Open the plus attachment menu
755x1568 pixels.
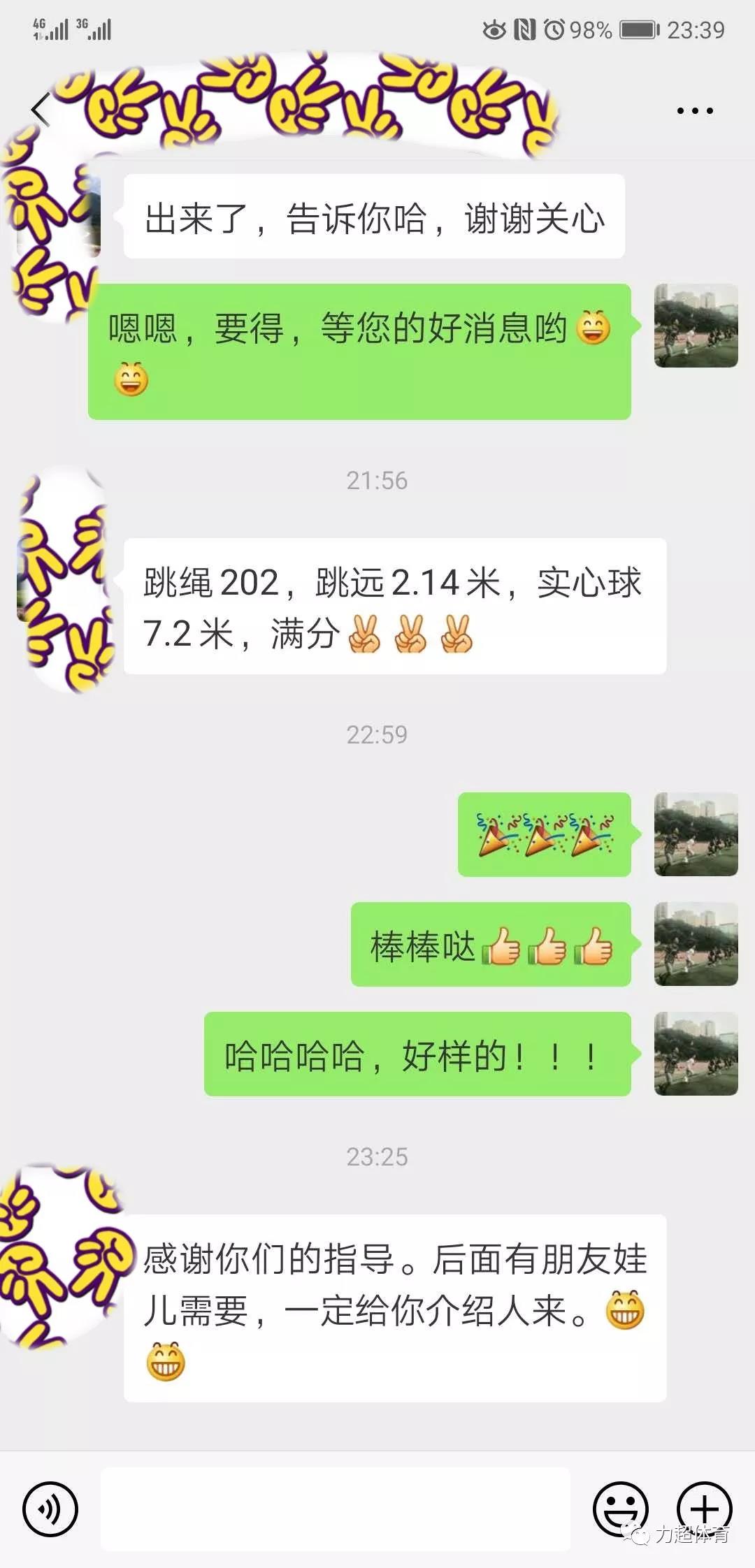click(704, 1509)
